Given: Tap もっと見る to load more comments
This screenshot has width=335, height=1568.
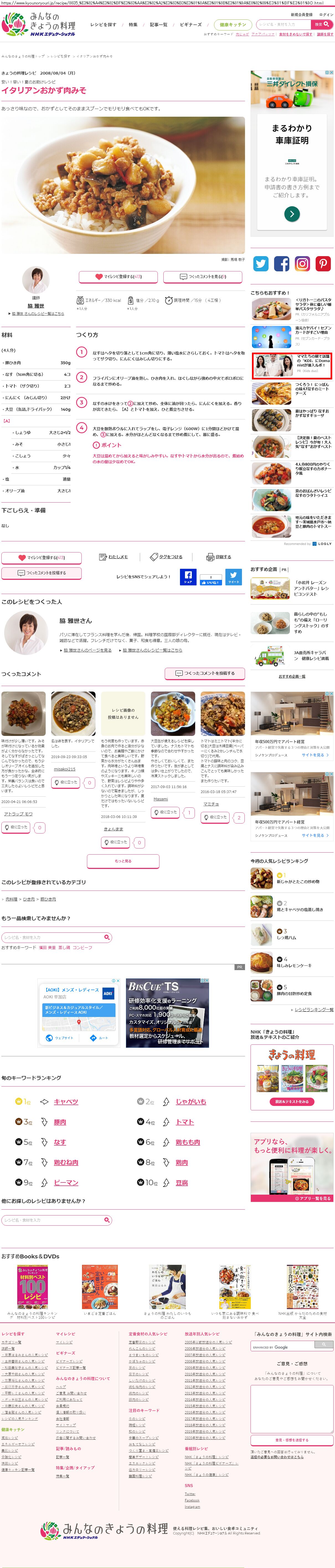Looking at the screenshot, I should [123, 861].
